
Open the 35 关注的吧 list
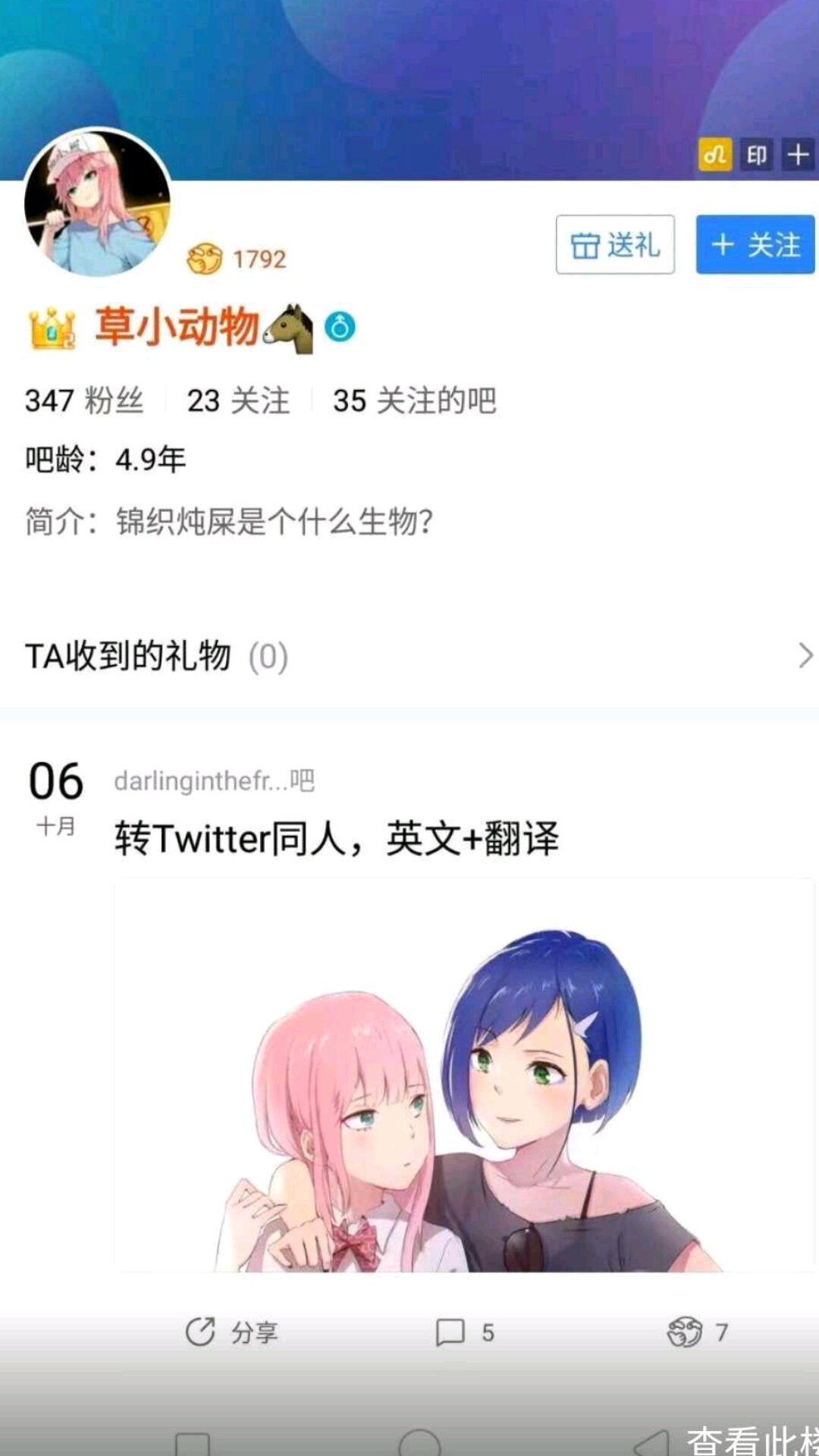pyautogui.click(x=415, y=400)
